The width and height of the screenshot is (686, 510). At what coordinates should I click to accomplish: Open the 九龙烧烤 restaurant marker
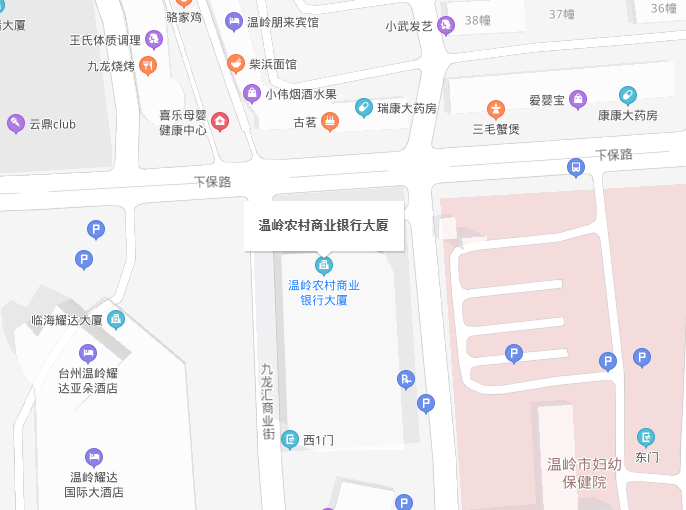148,66
